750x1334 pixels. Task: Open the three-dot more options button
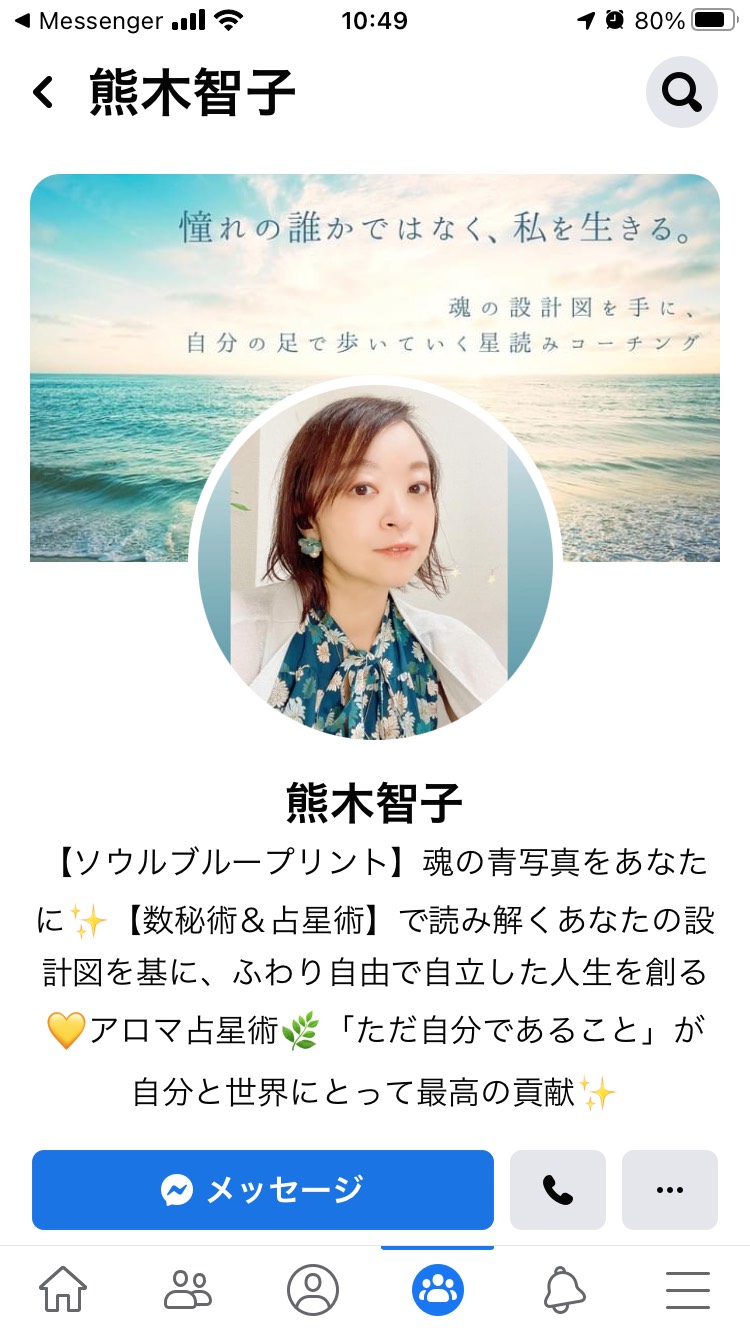[670, 1189]
